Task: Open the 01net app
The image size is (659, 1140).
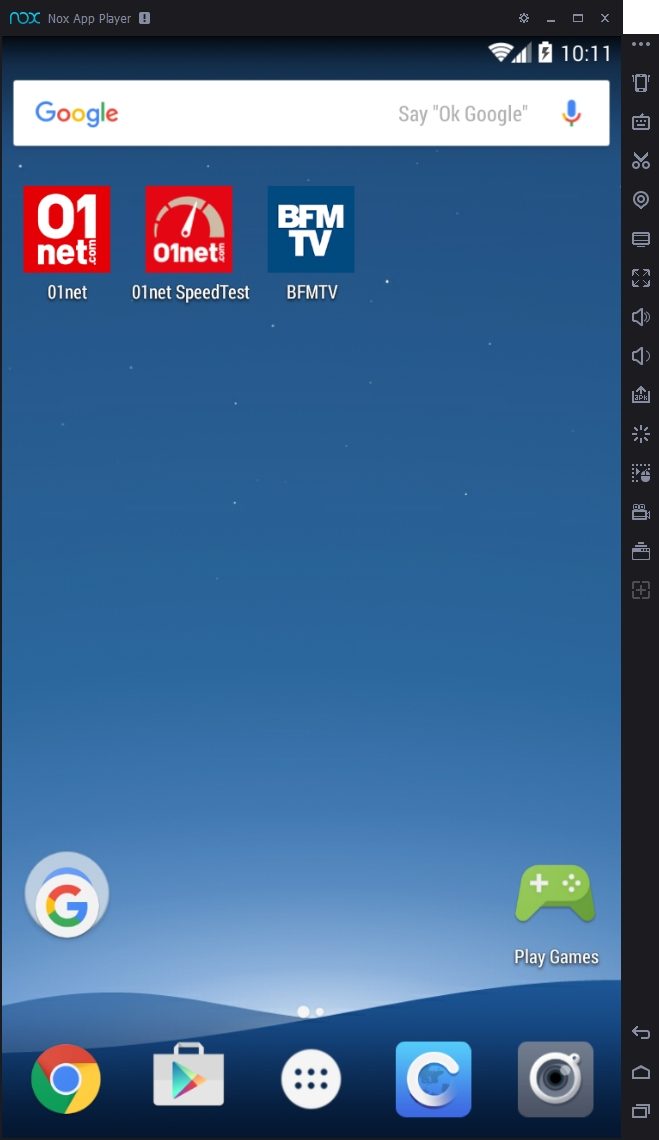Action: [x=67, y=229]
